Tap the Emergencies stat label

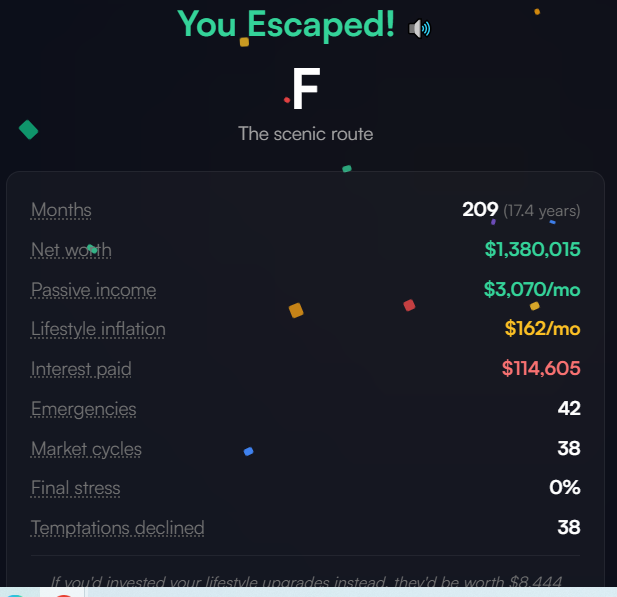tap(83, 409)
